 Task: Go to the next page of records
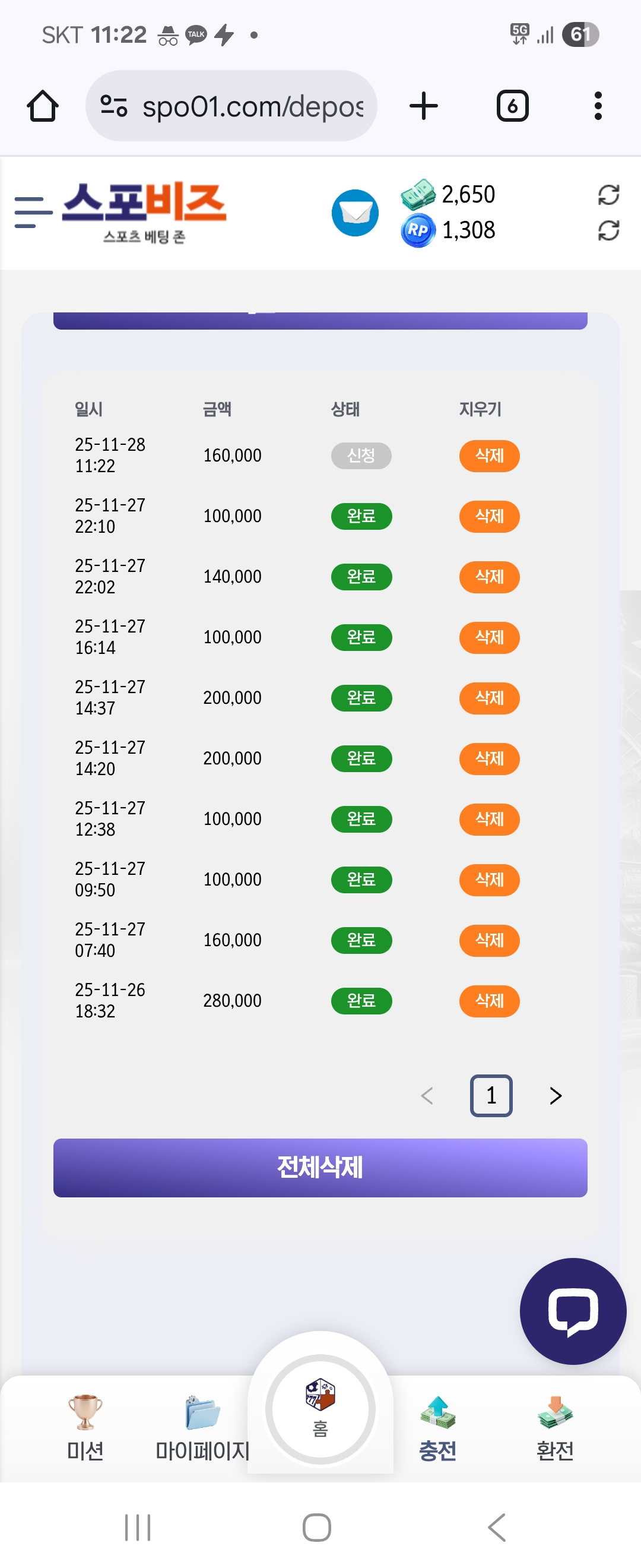coord(556,1096)
